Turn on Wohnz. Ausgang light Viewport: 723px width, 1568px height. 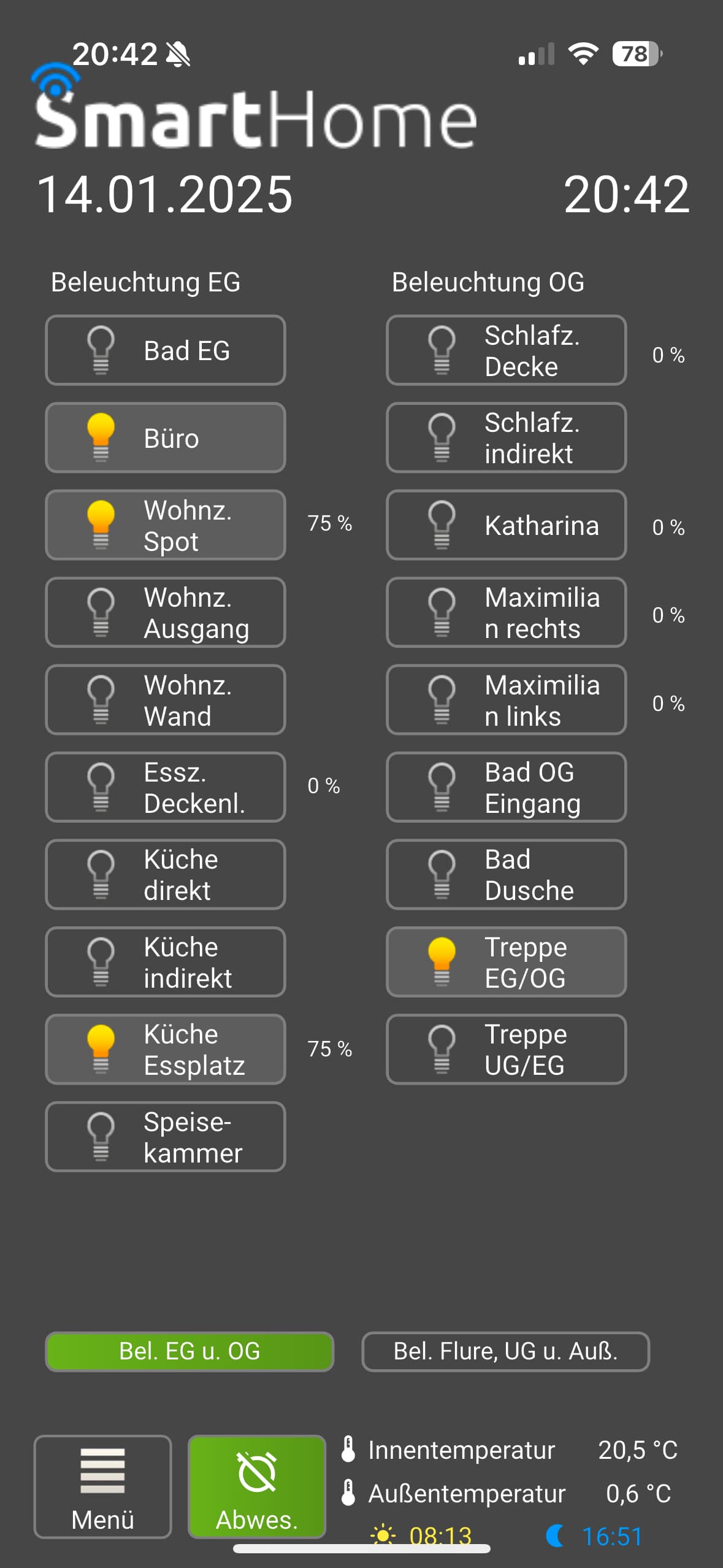coord(166,612)
